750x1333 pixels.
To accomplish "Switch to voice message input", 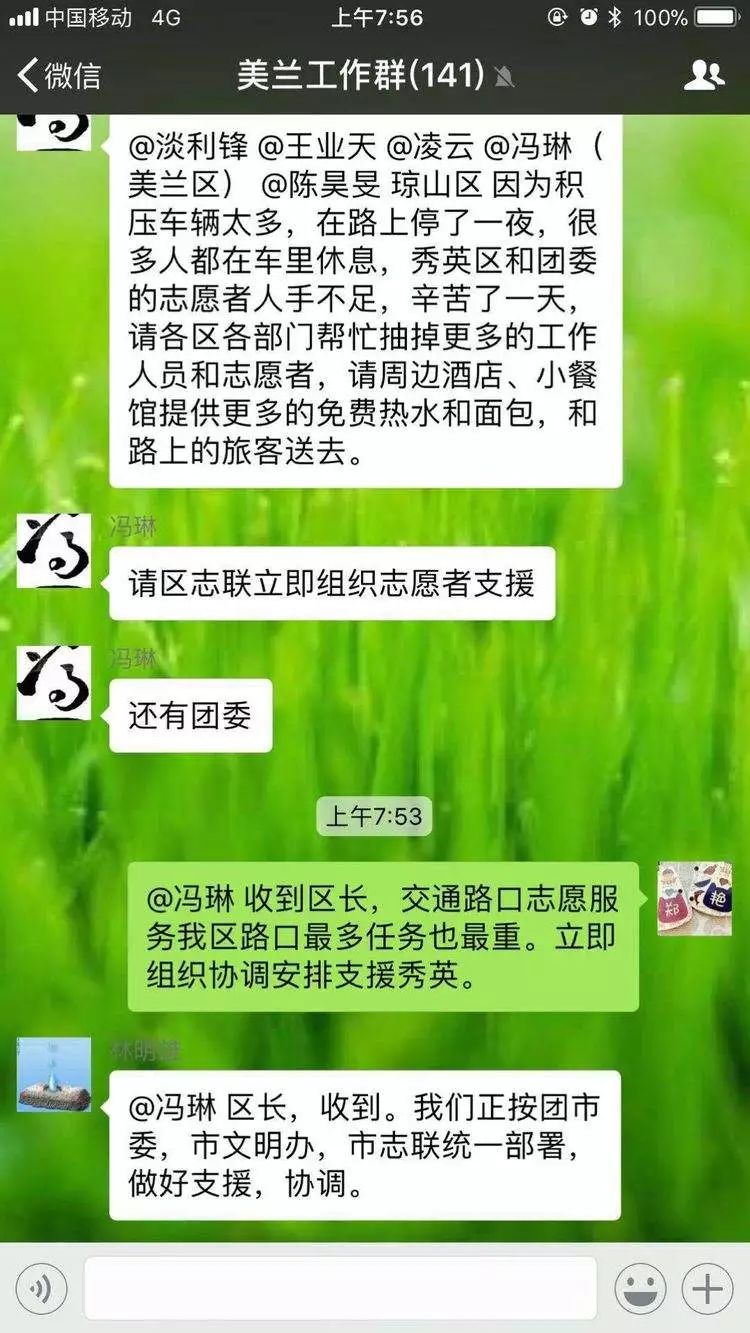I will [41, 1289].
